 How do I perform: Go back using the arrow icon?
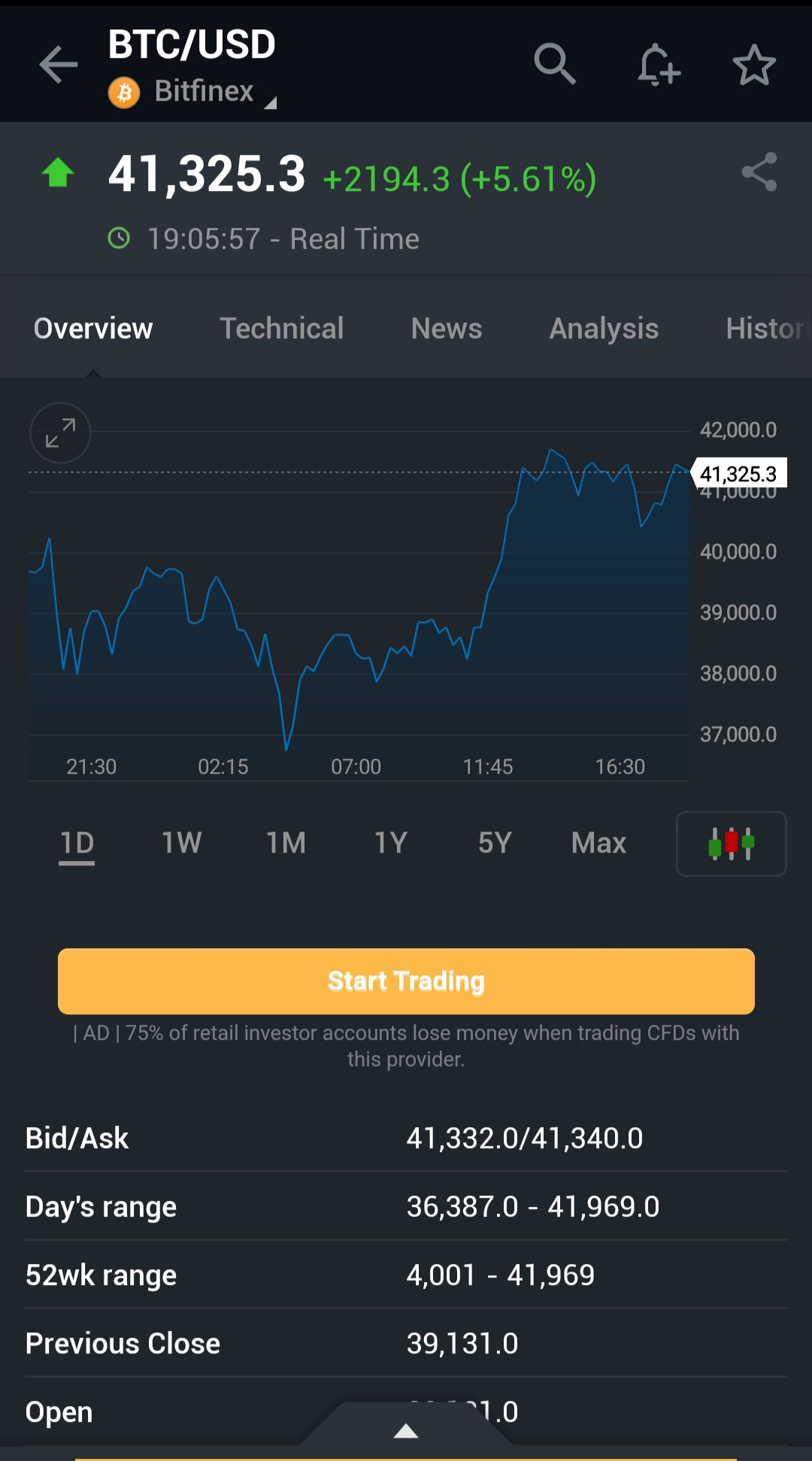point(58,65)
